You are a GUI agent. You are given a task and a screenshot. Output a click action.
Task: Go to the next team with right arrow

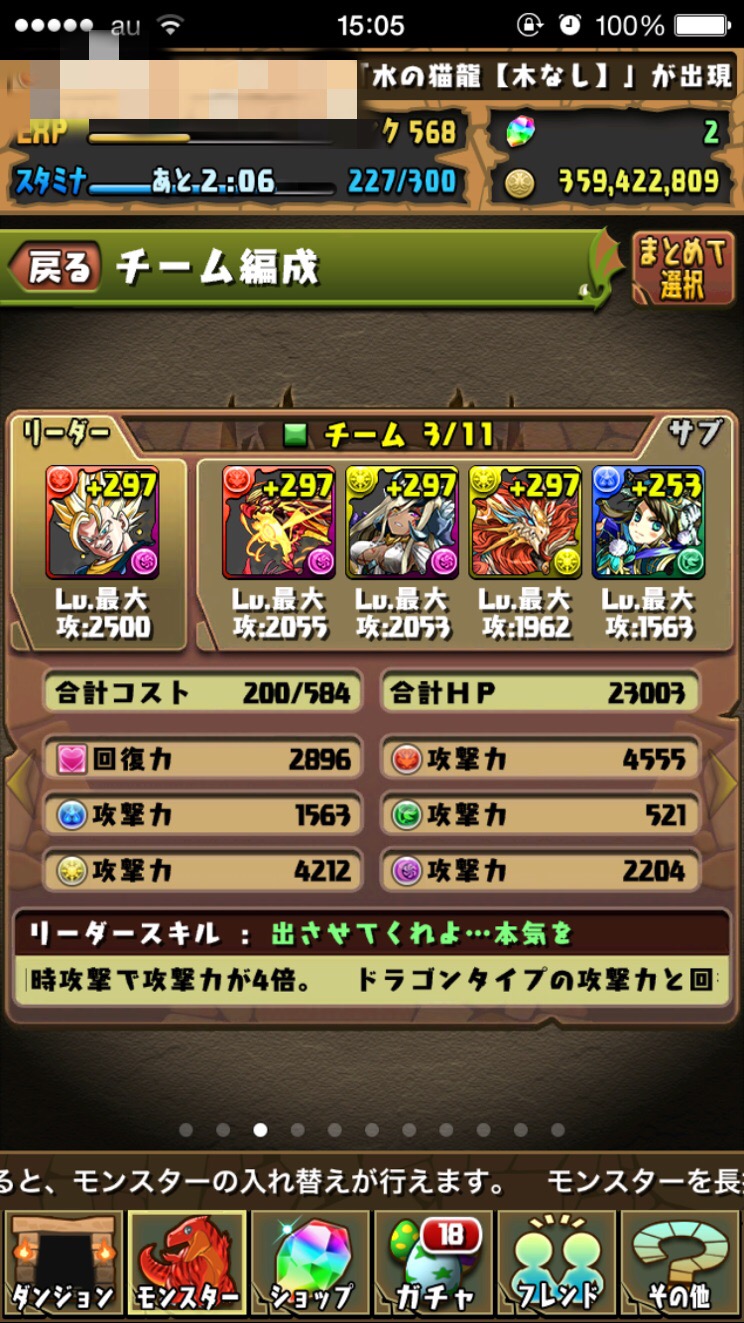tap(725, 787)
